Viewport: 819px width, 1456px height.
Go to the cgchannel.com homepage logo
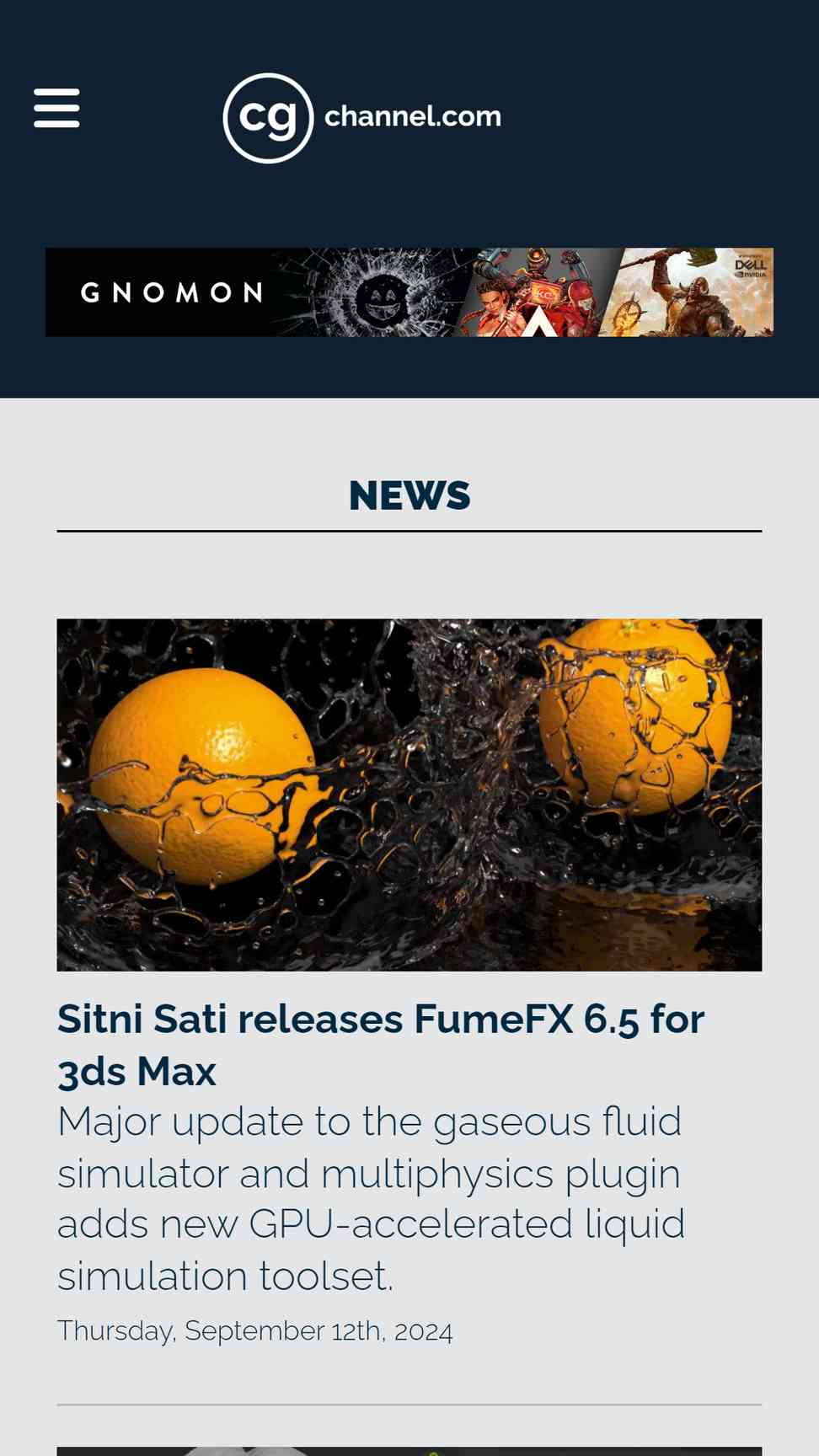point(362,118)
